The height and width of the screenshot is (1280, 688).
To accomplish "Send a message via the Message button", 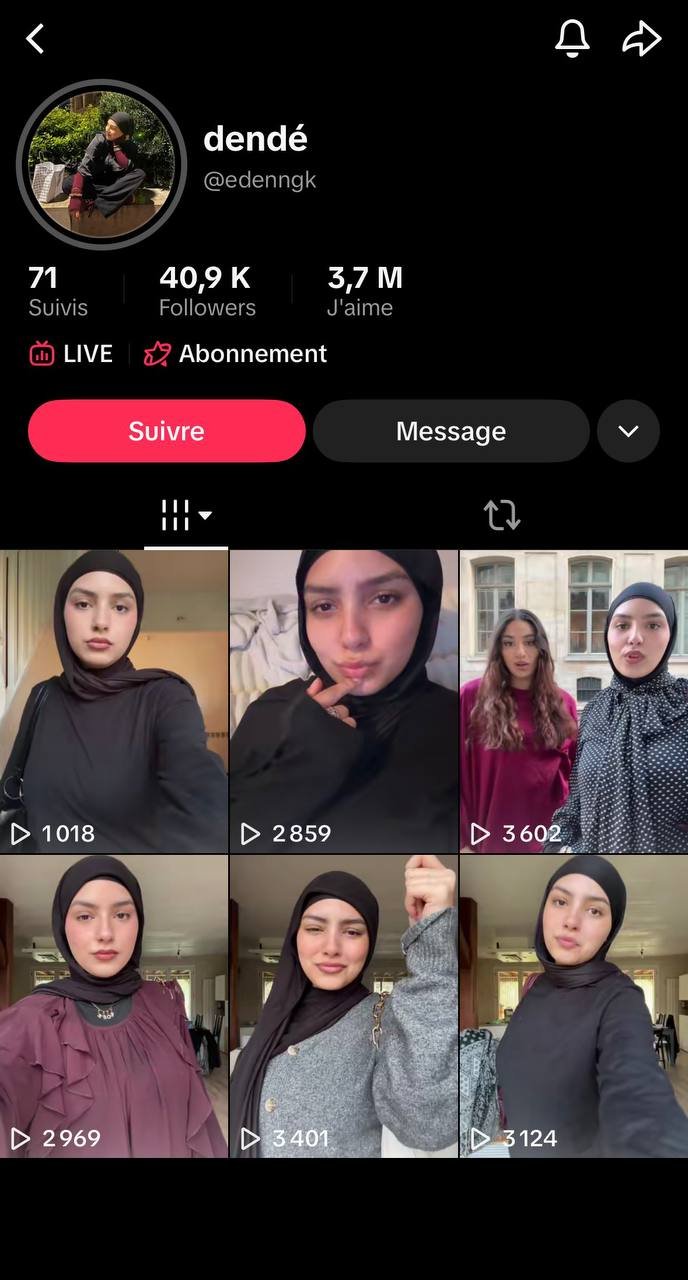I will coord(451,431).
